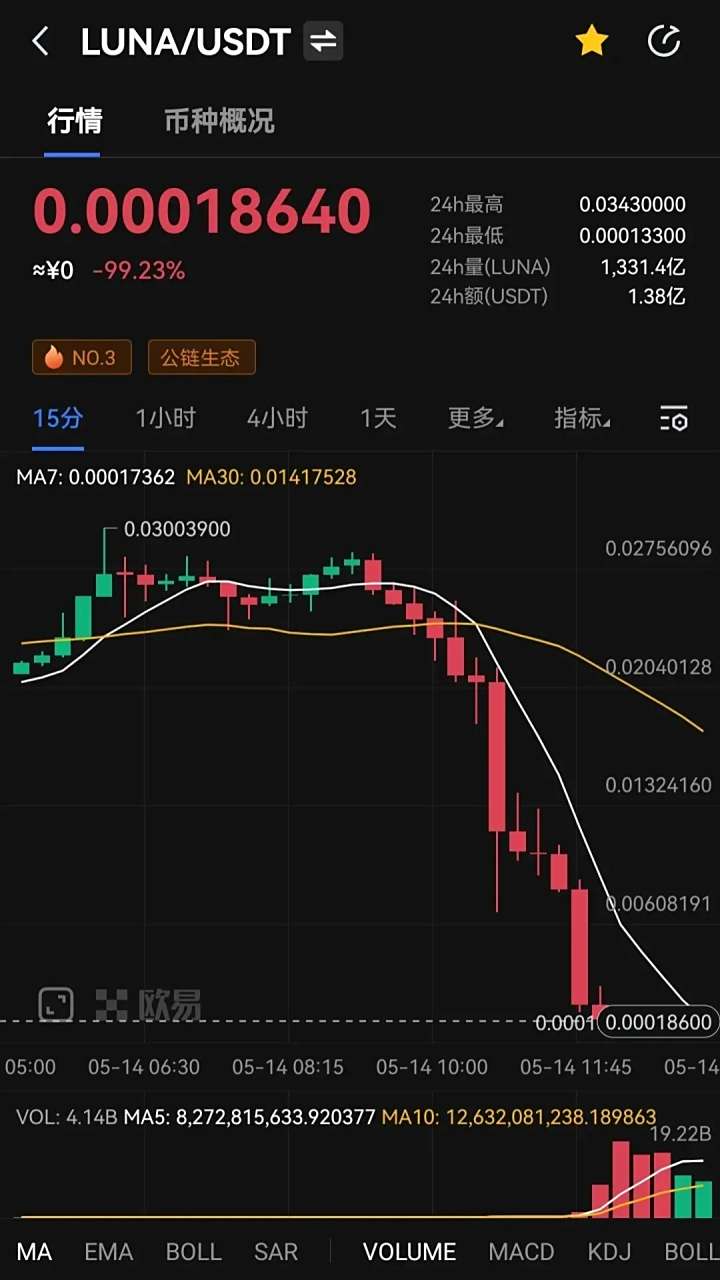720x1280 pixels.
Task: Swap the LUNA/USDT trading pair
Action: 323,42
